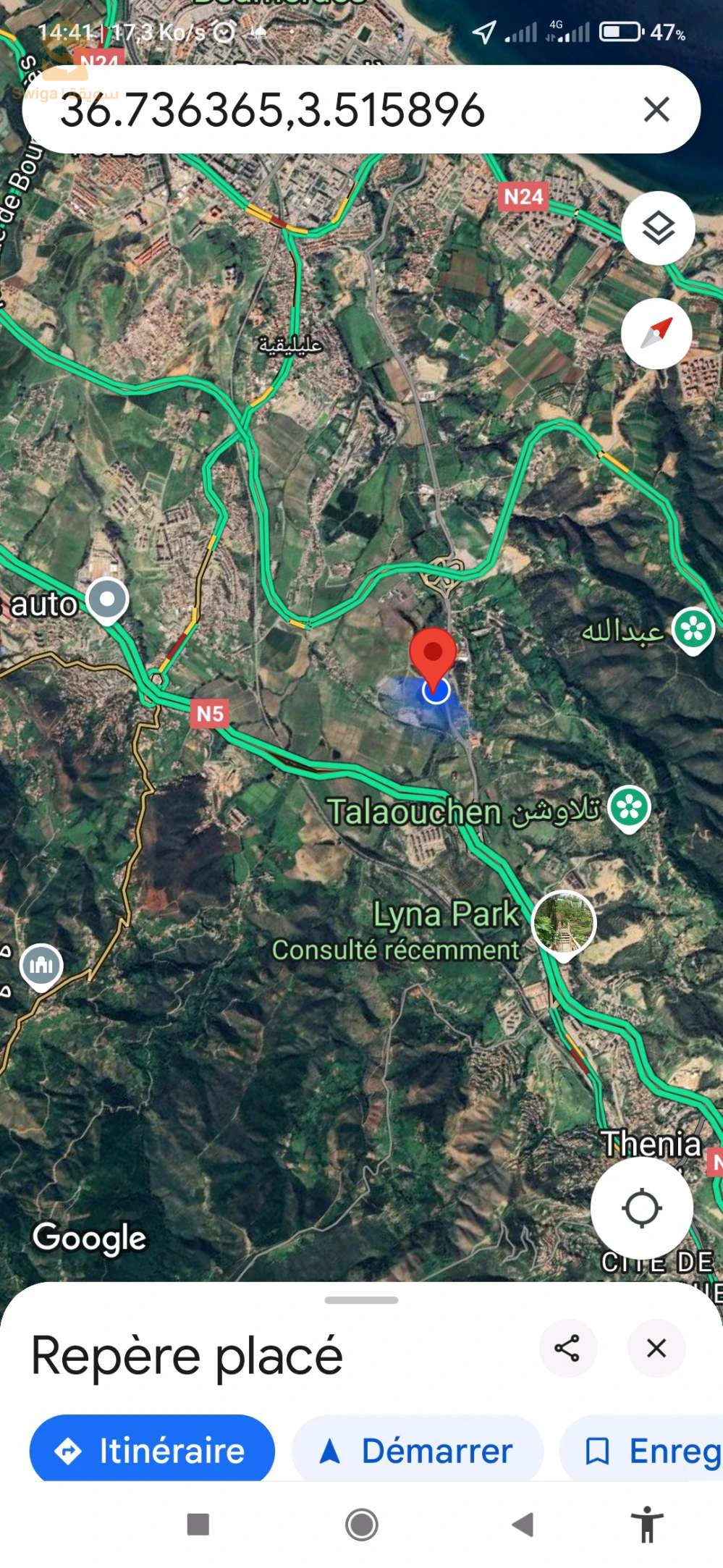Tap the coordinates search field
This screenshot has height=1568, width=723.
point(289,110)
